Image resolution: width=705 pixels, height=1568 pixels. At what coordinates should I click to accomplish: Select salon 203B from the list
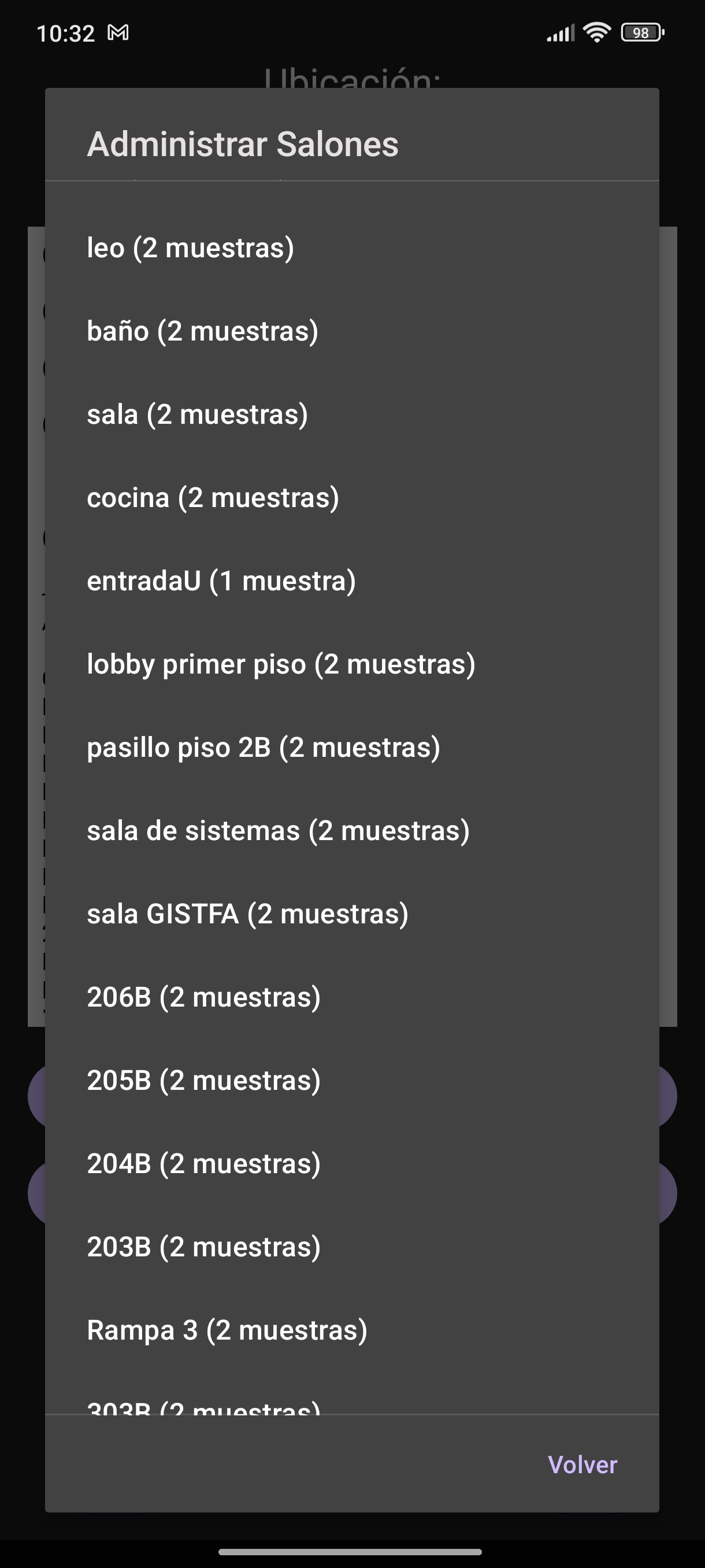[203, 1247]
